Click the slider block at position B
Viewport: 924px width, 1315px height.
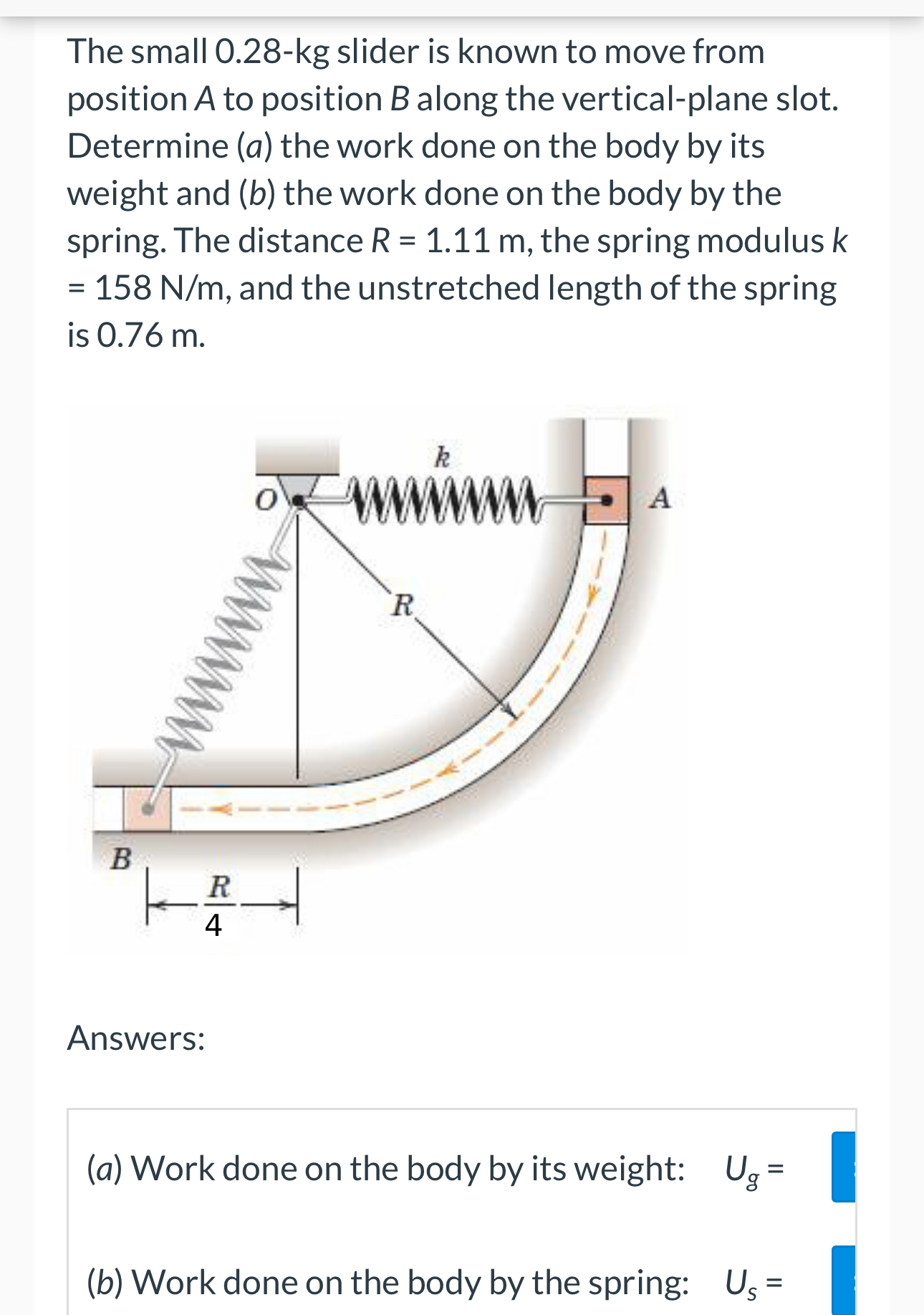click(147, 810)
